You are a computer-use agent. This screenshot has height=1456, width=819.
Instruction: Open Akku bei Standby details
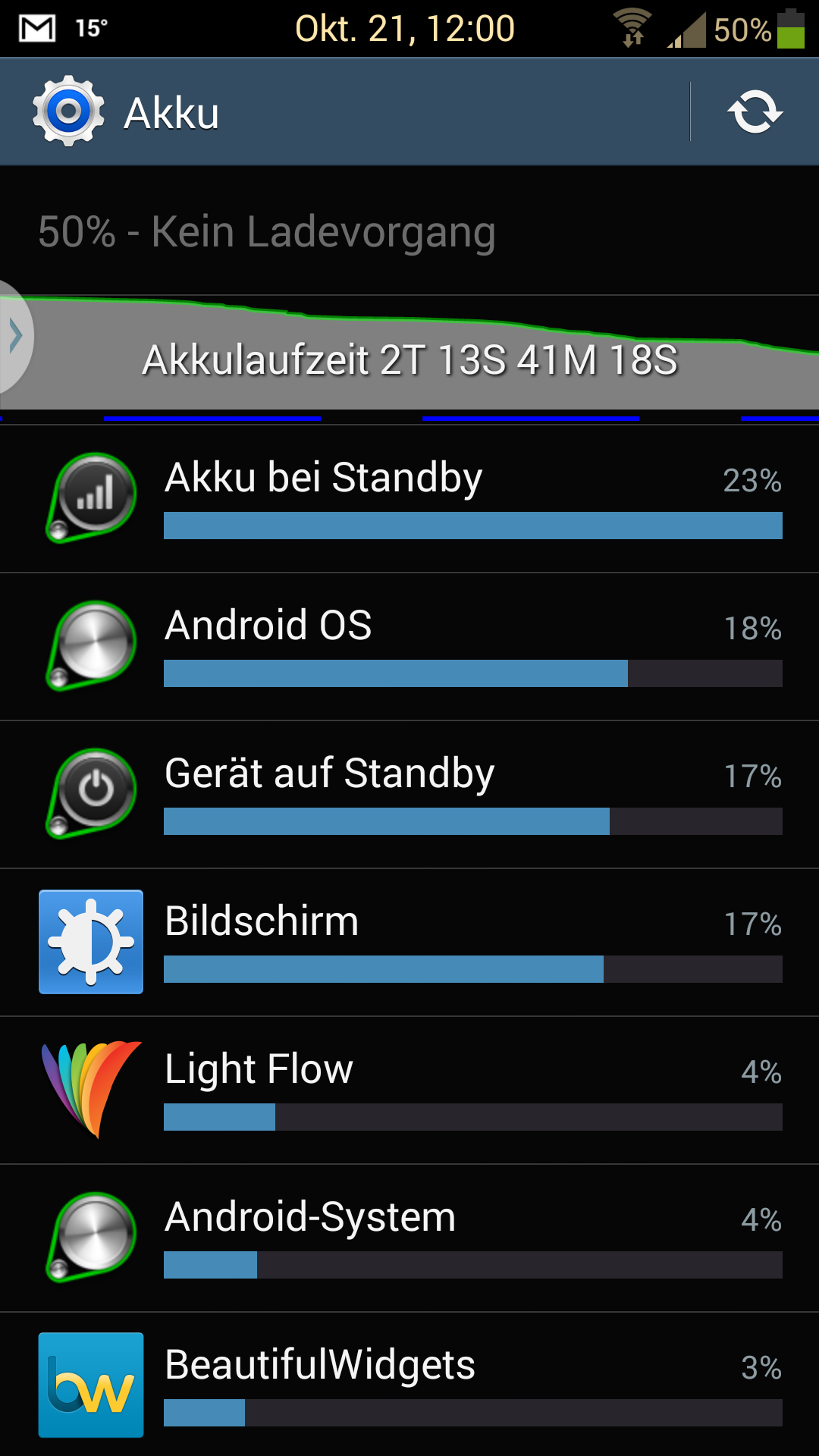pos(409,499)
